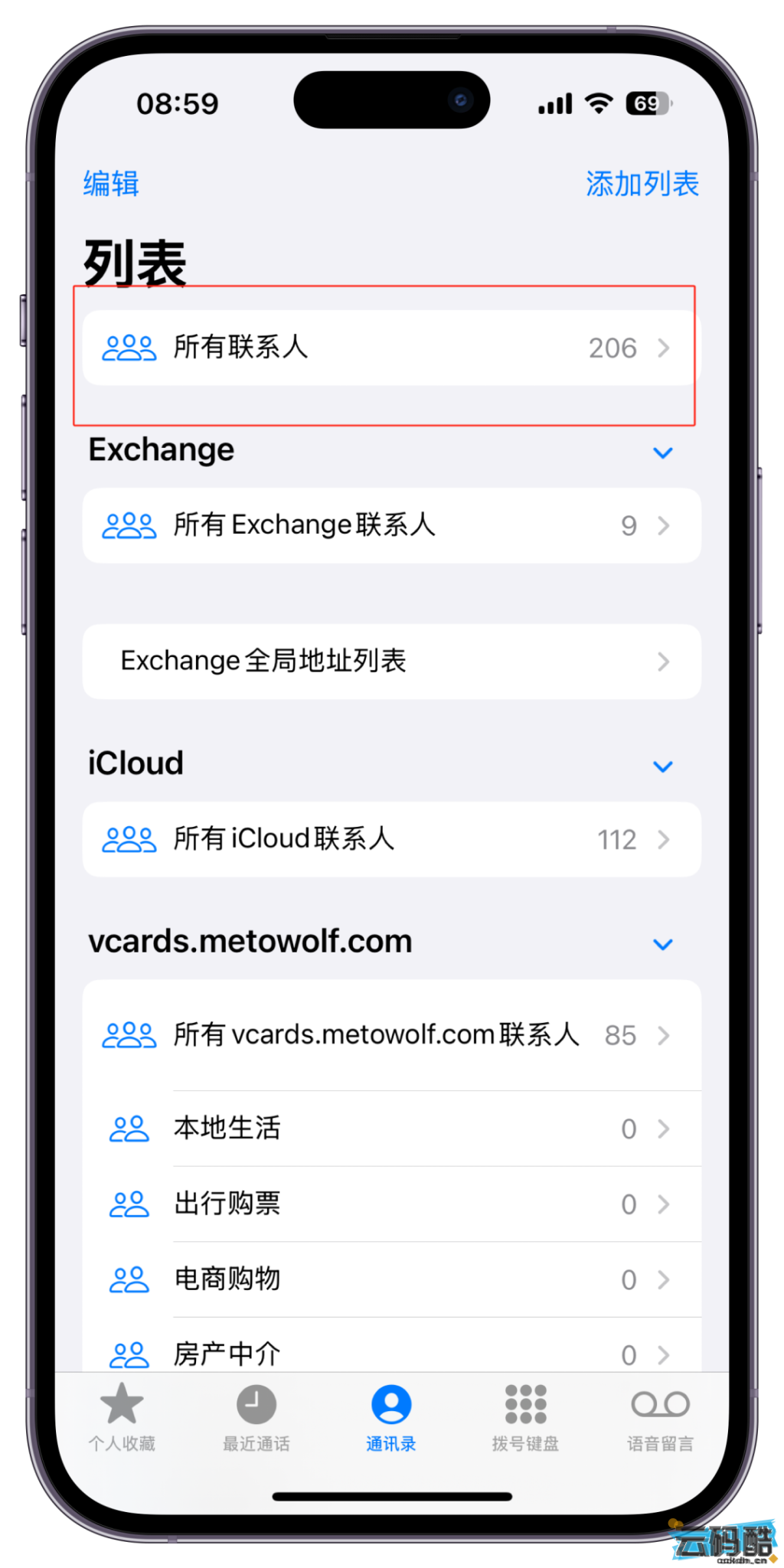
Task: Switch to 最近通话 tab
Action: point(256,1416)
